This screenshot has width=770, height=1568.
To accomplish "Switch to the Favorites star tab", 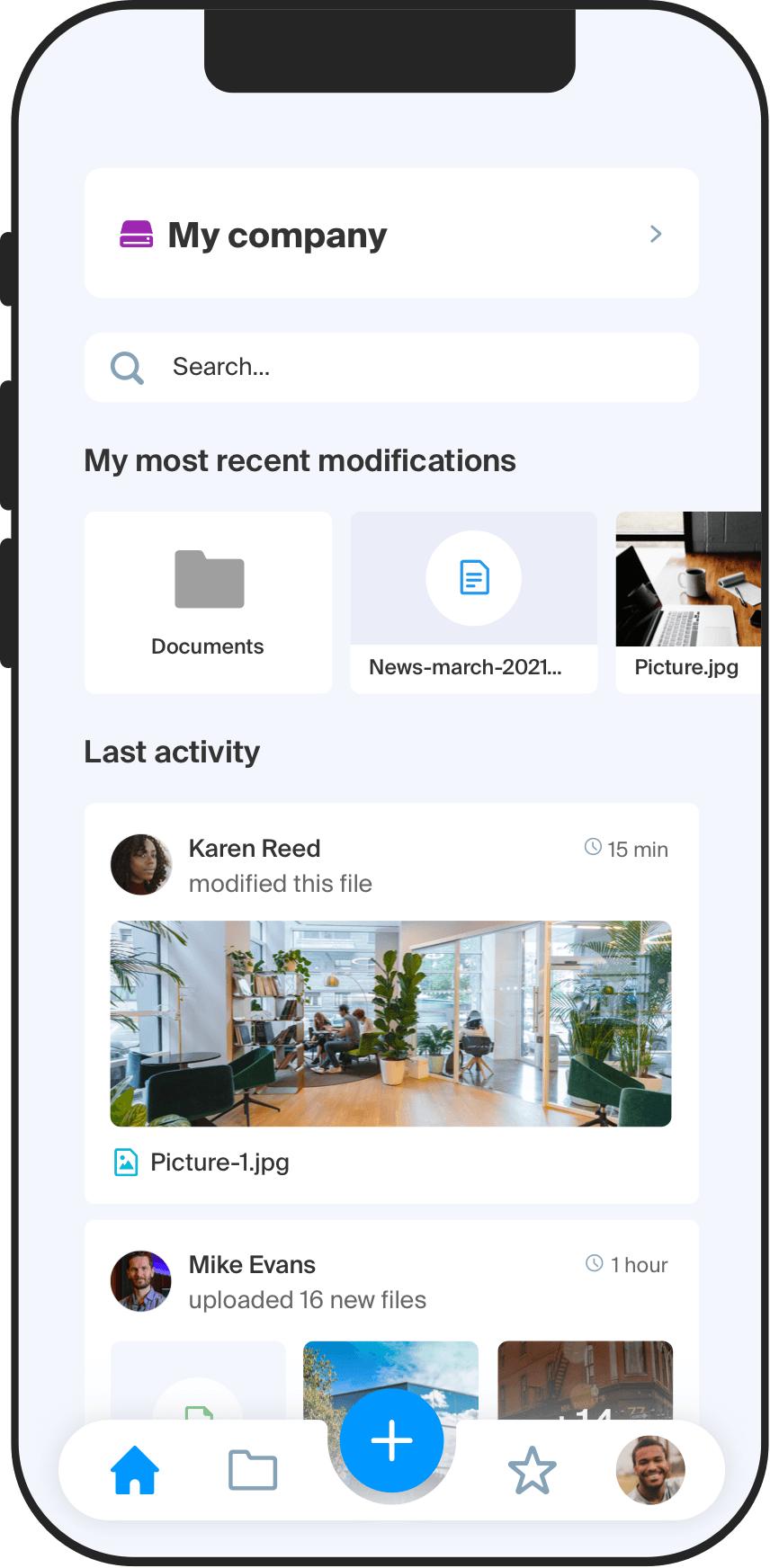I will [533, 1471].
